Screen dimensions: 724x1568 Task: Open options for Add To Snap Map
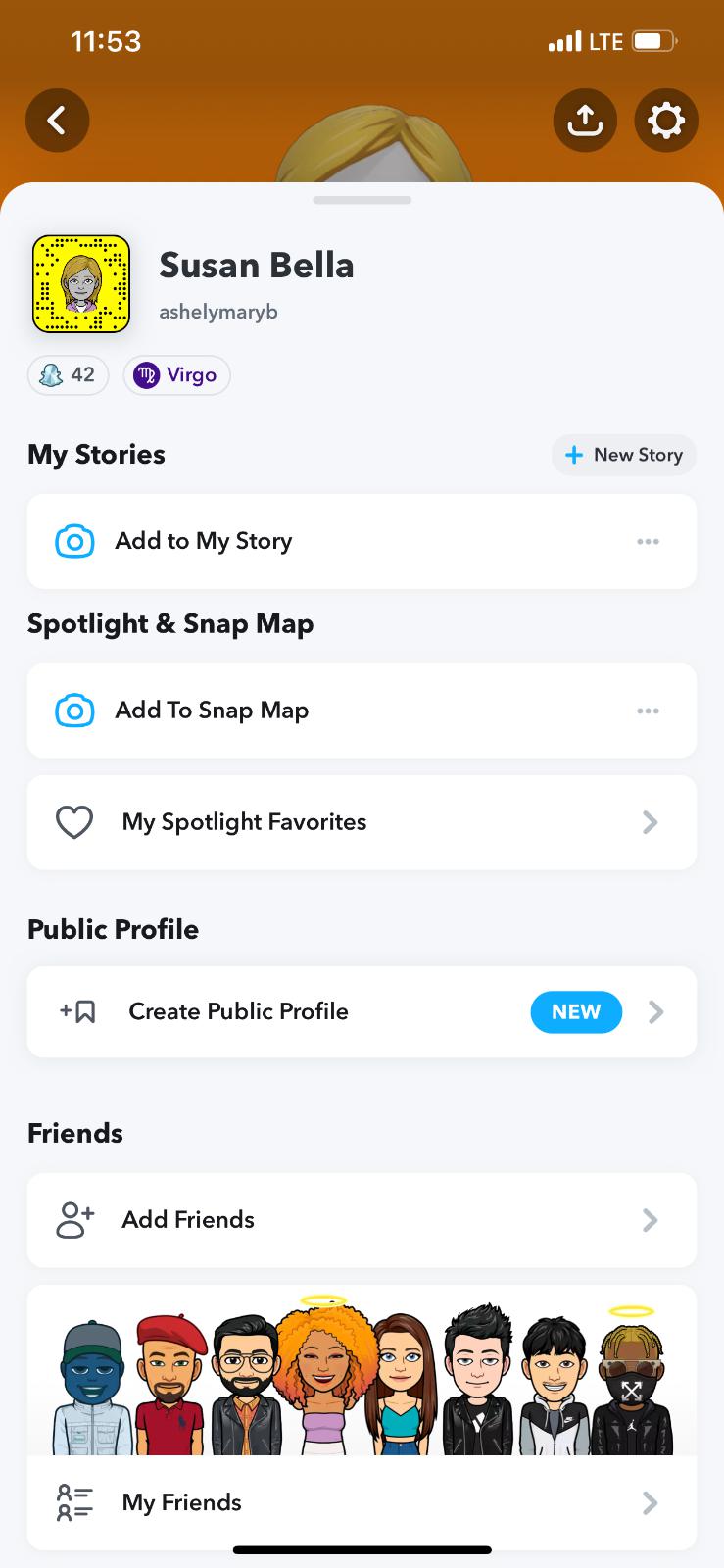648,710
